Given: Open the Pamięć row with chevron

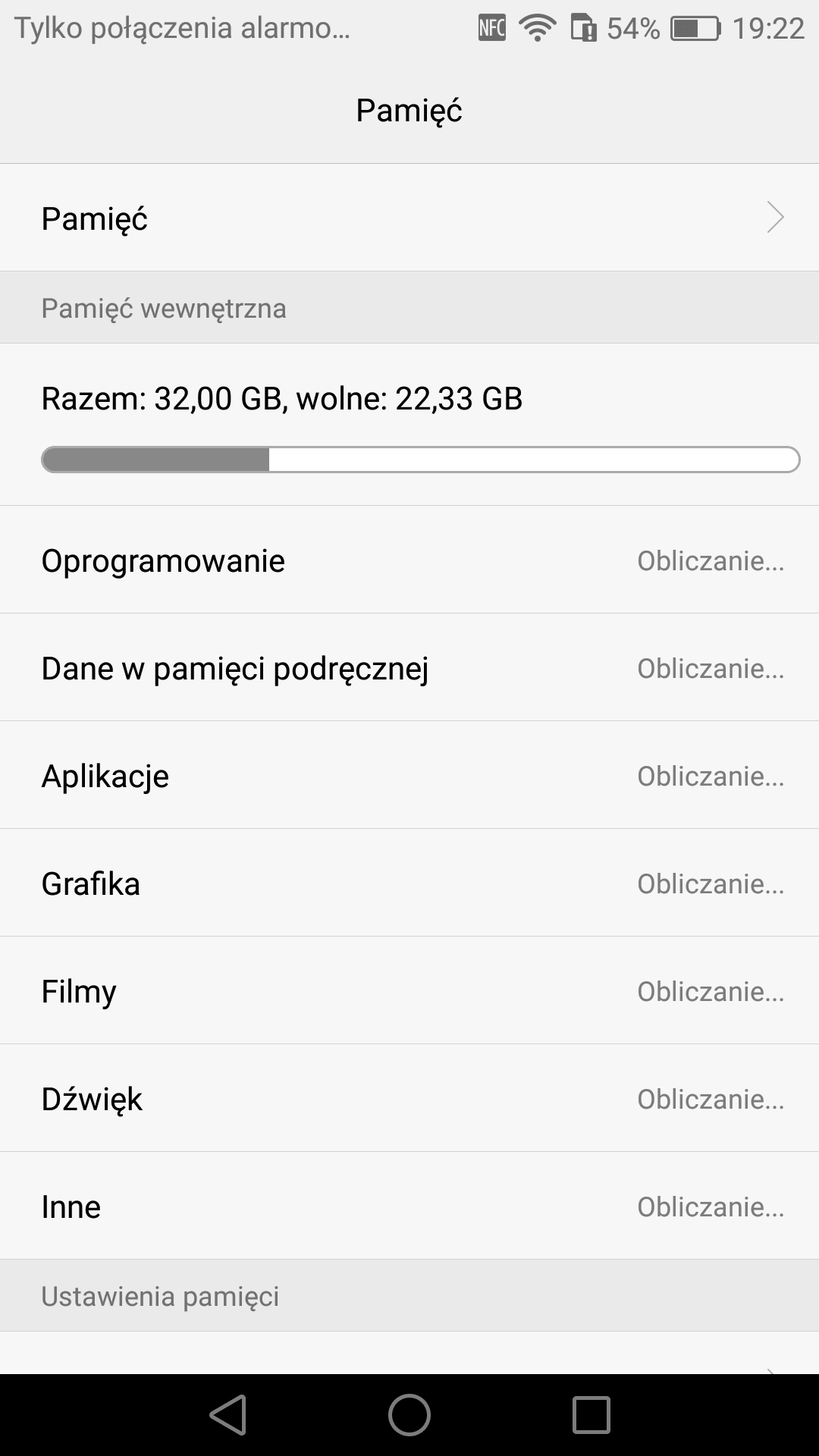Looking at the screenshot, I should pos(409,218).
